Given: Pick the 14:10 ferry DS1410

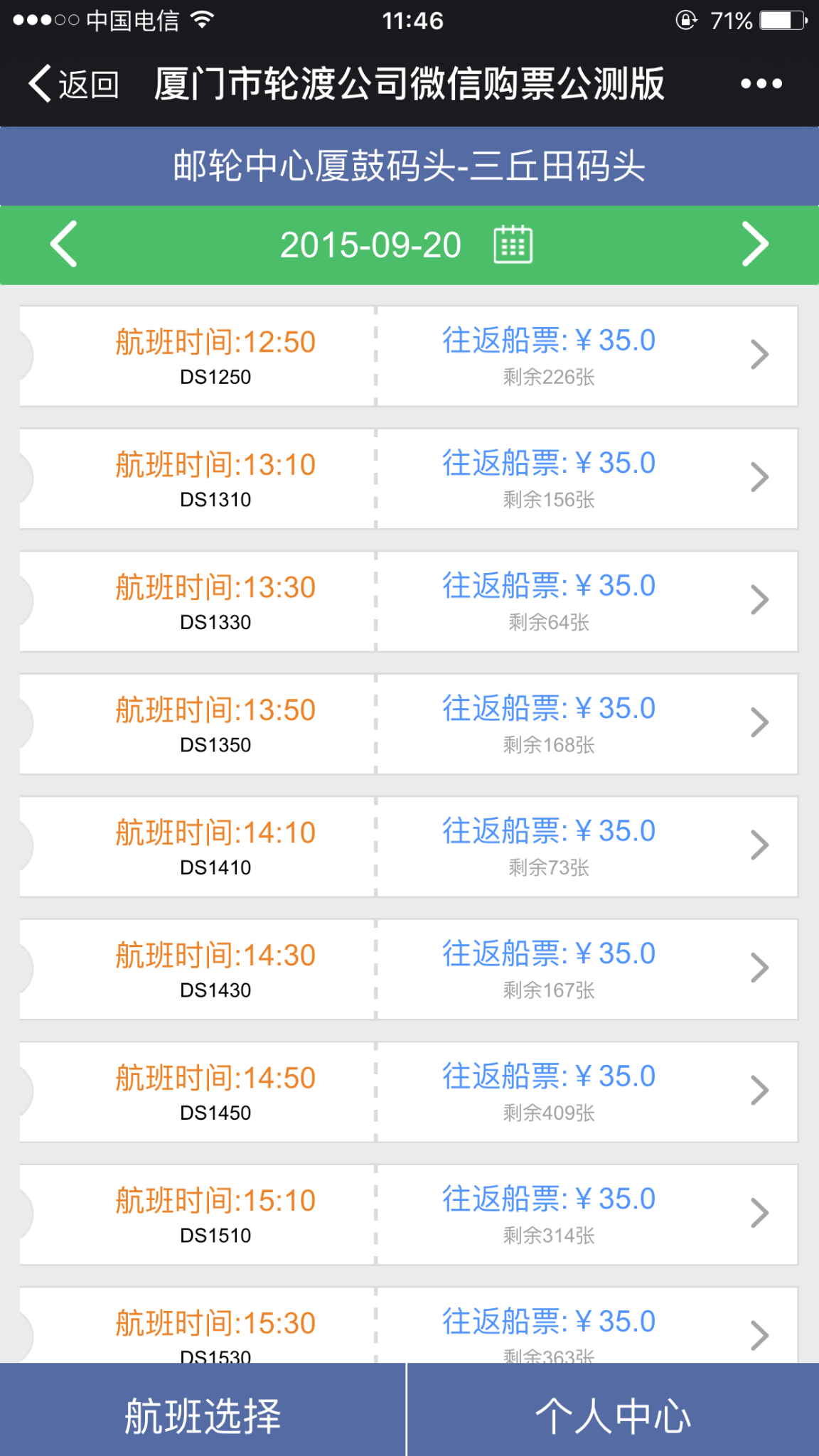Looking at the screenshot, I should point(409,847).
